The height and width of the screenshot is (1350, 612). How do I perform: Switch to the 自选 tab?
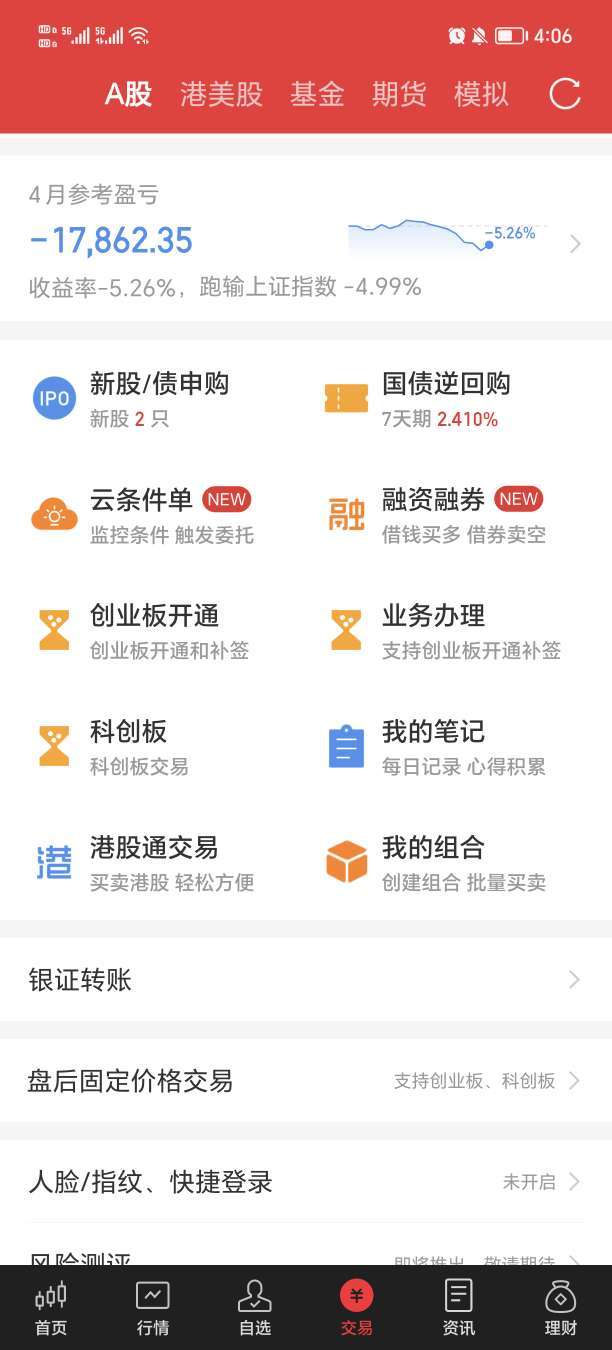click(255, 1308)
